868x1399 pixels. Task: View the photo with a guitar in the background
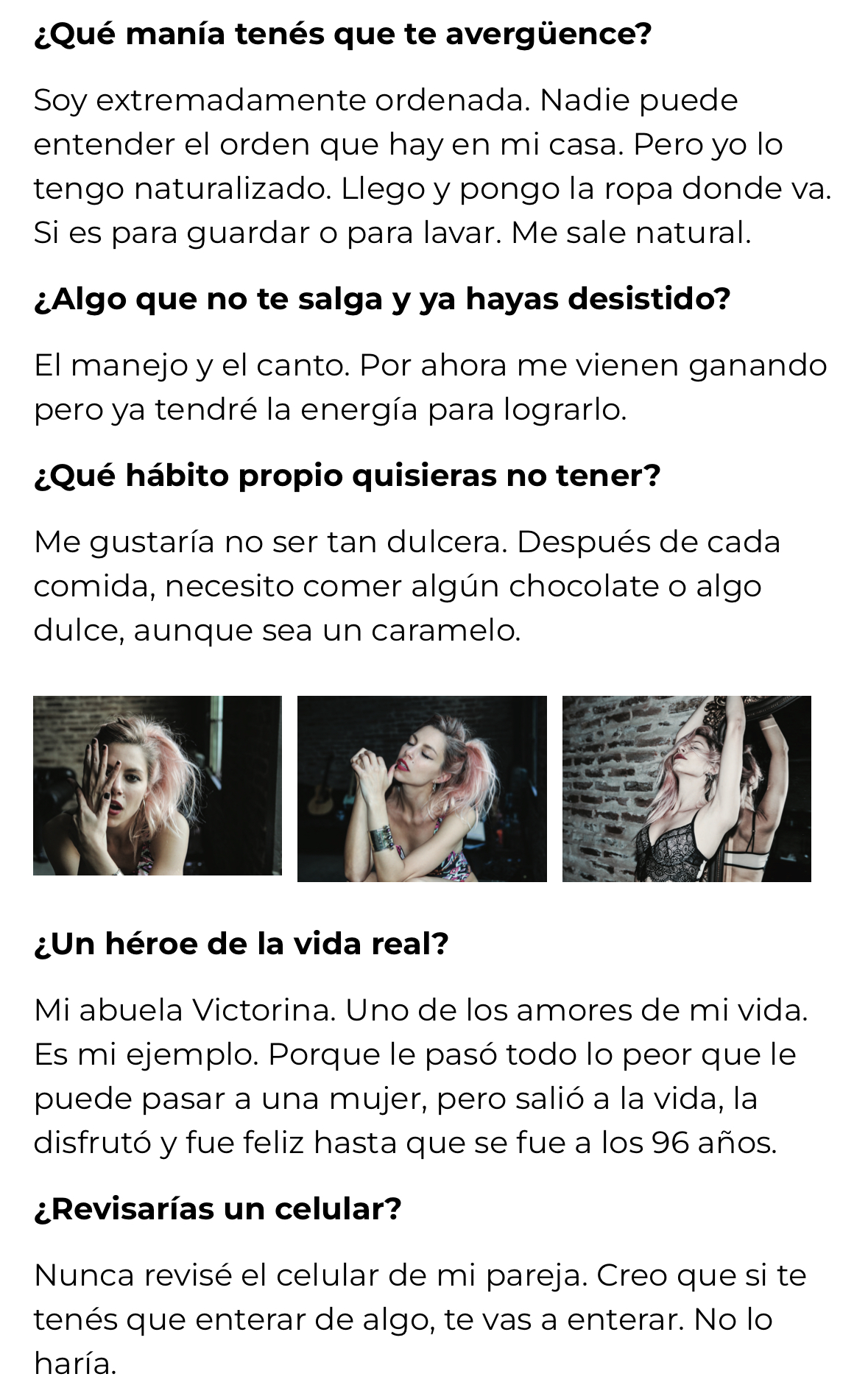coord(422,788)
